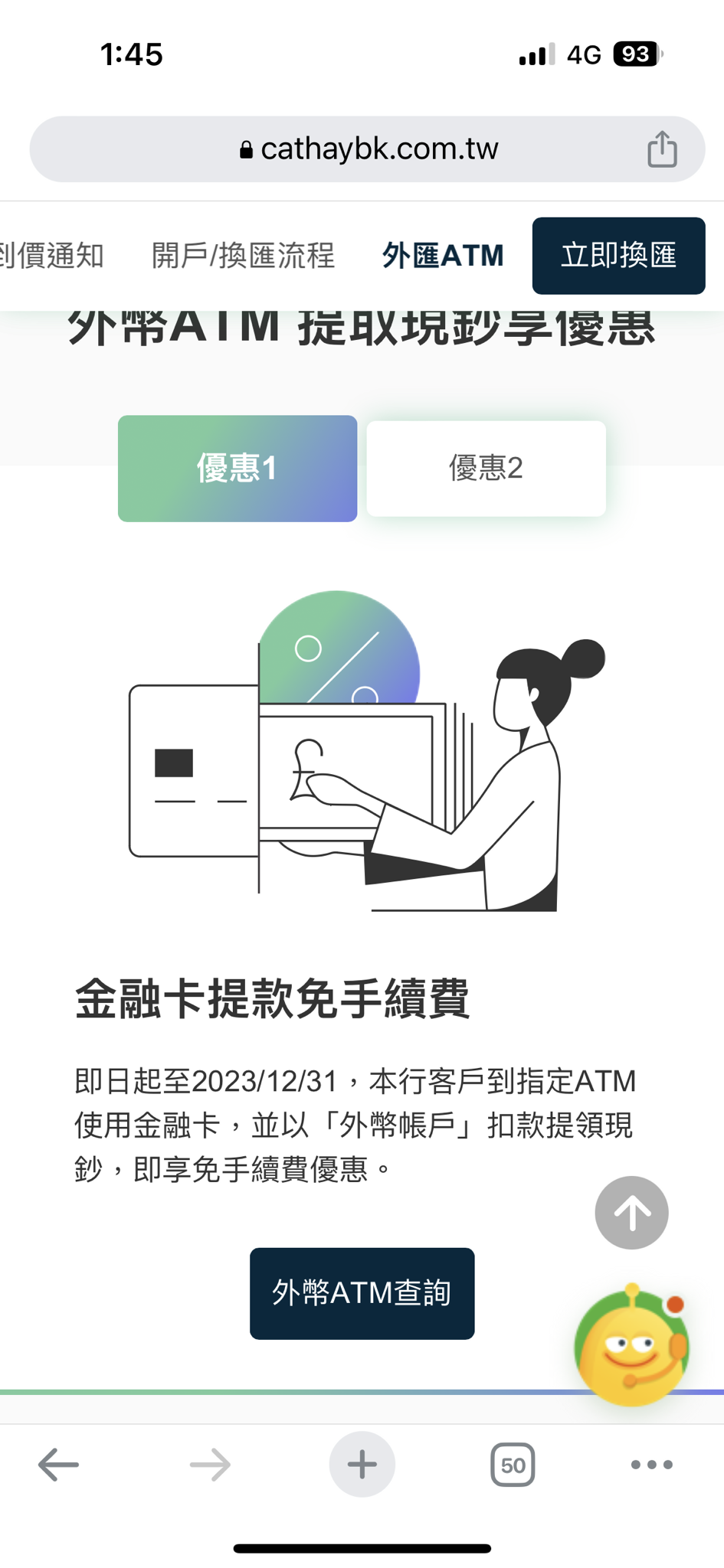The height and width of the screenshot is (1568, 724).
Task: Tap the 立即換匯 button
Action: [618, 256]
